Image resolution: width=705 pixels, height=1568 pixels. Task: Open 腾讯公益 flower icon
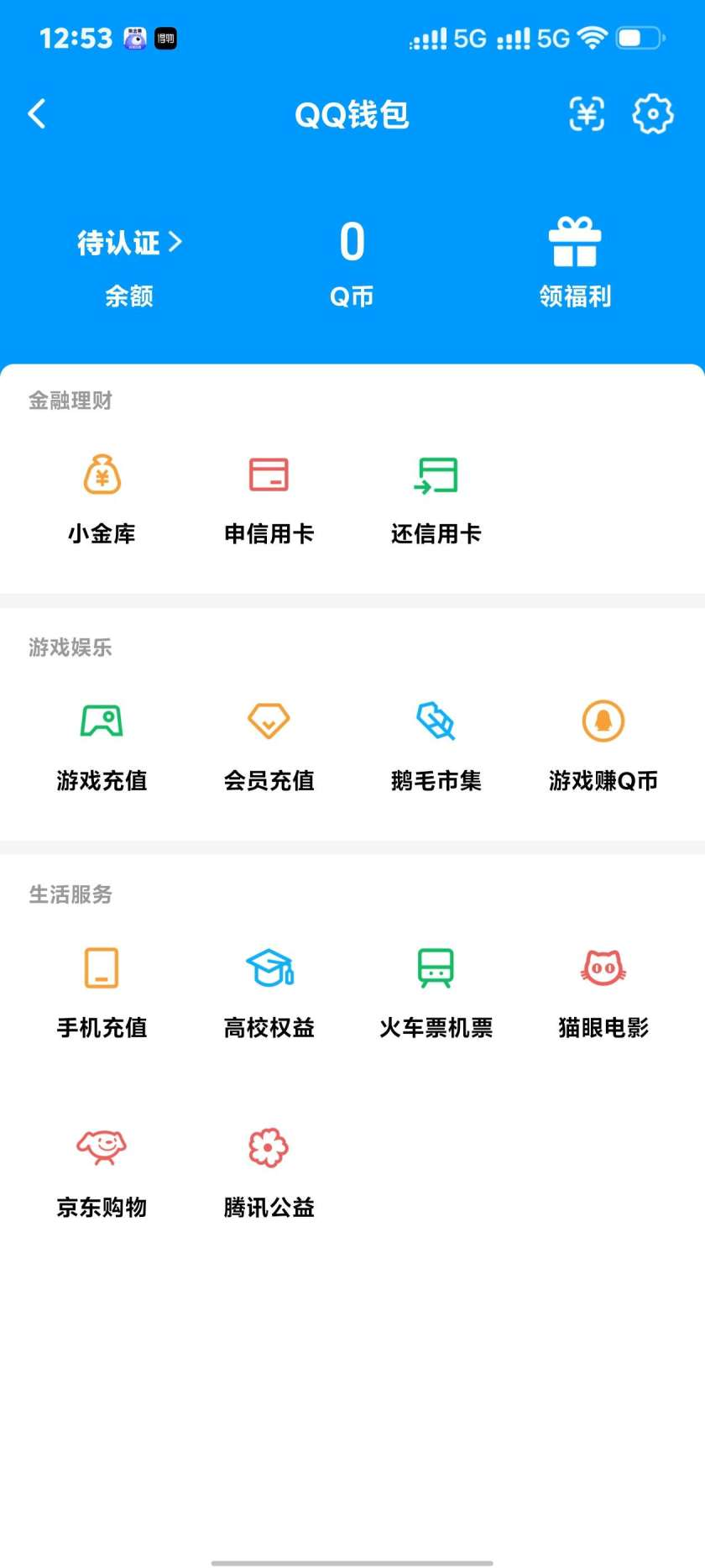point(269,1146)
